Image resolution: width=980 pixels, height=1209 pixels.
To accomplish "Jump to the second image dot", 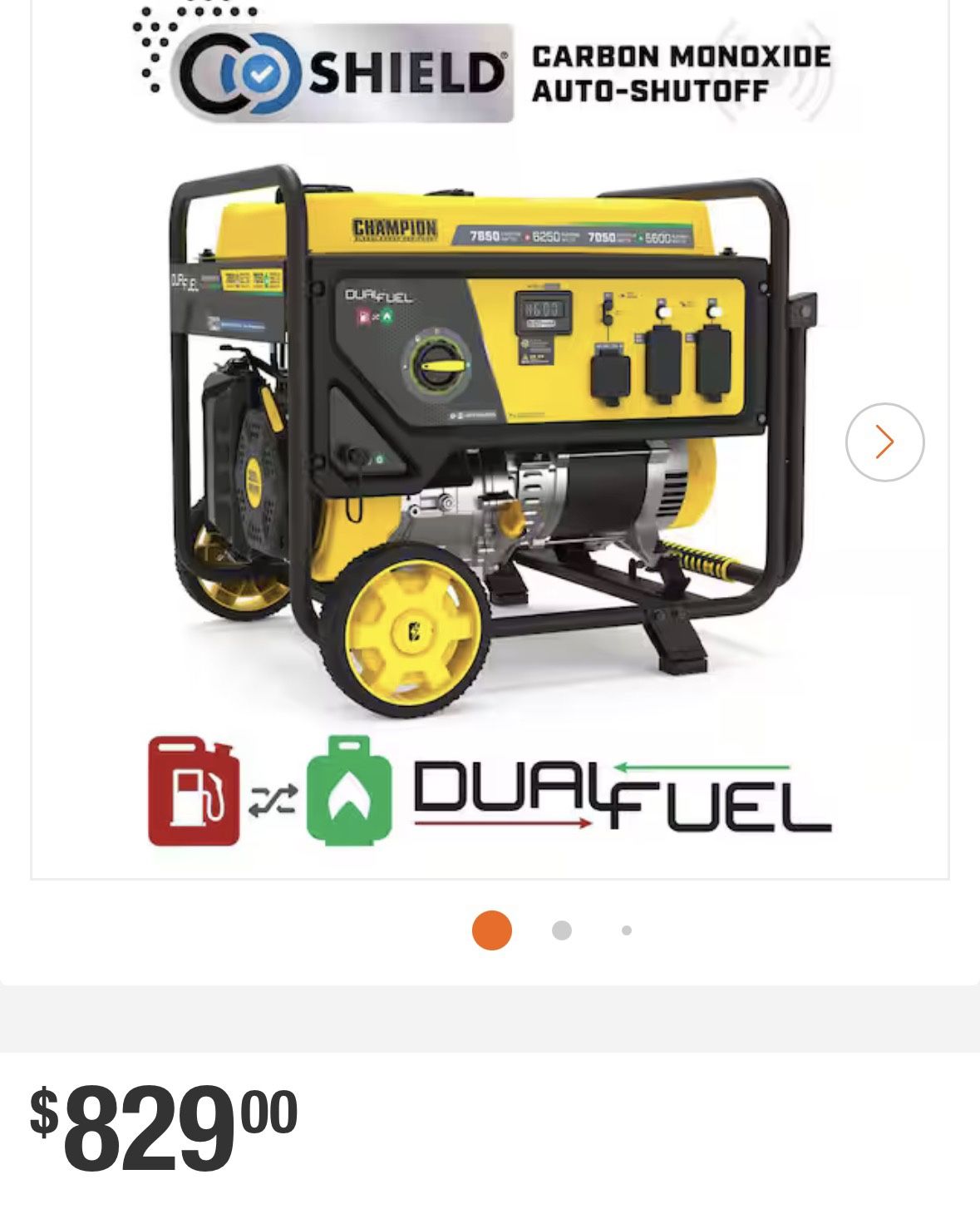I will tap(562, 930).
